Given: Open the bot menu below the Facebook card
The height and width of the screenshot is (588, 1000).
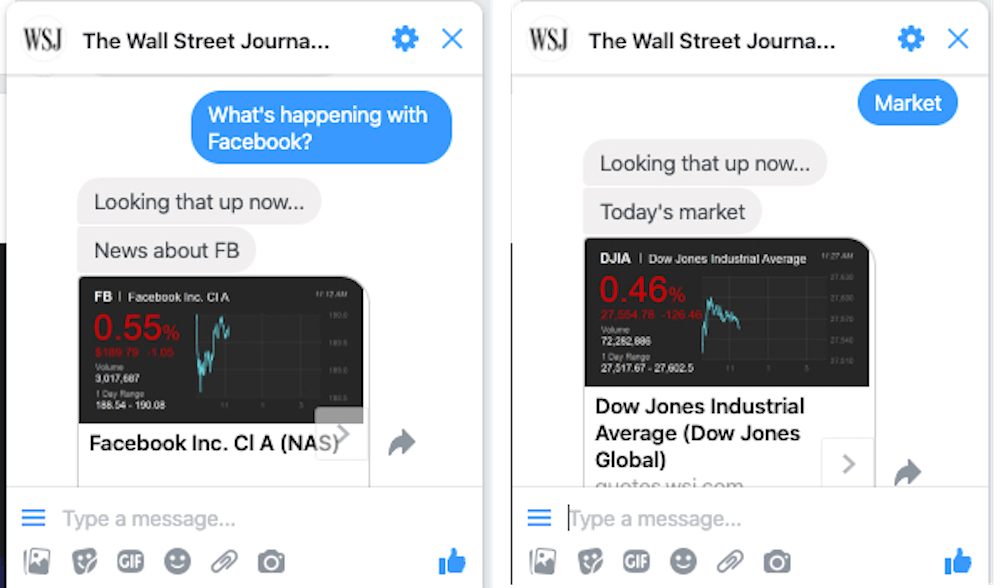Looking at the screenshot, I should coord(34,518).
